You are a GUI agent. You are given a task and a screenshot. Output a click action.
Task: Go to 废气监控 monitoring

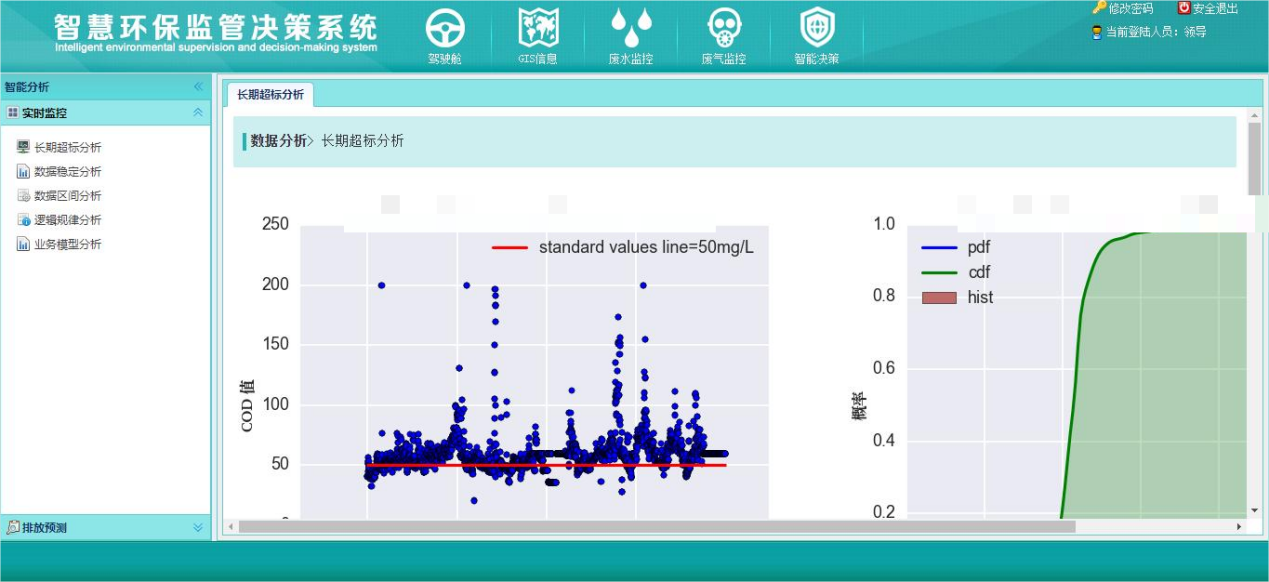[x=723, y=36]
